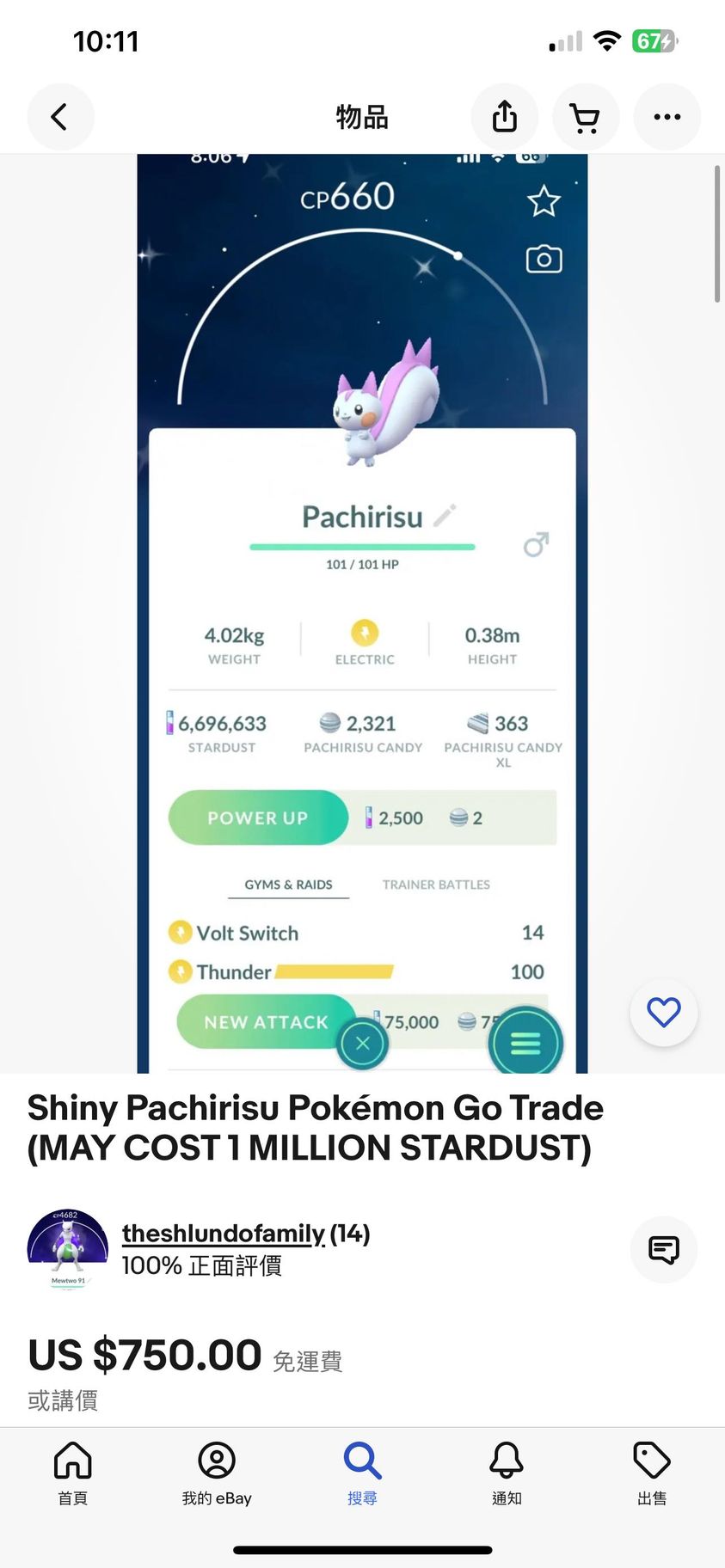Share this eBay listing
725x1568 pixels.
click(505, 117)
